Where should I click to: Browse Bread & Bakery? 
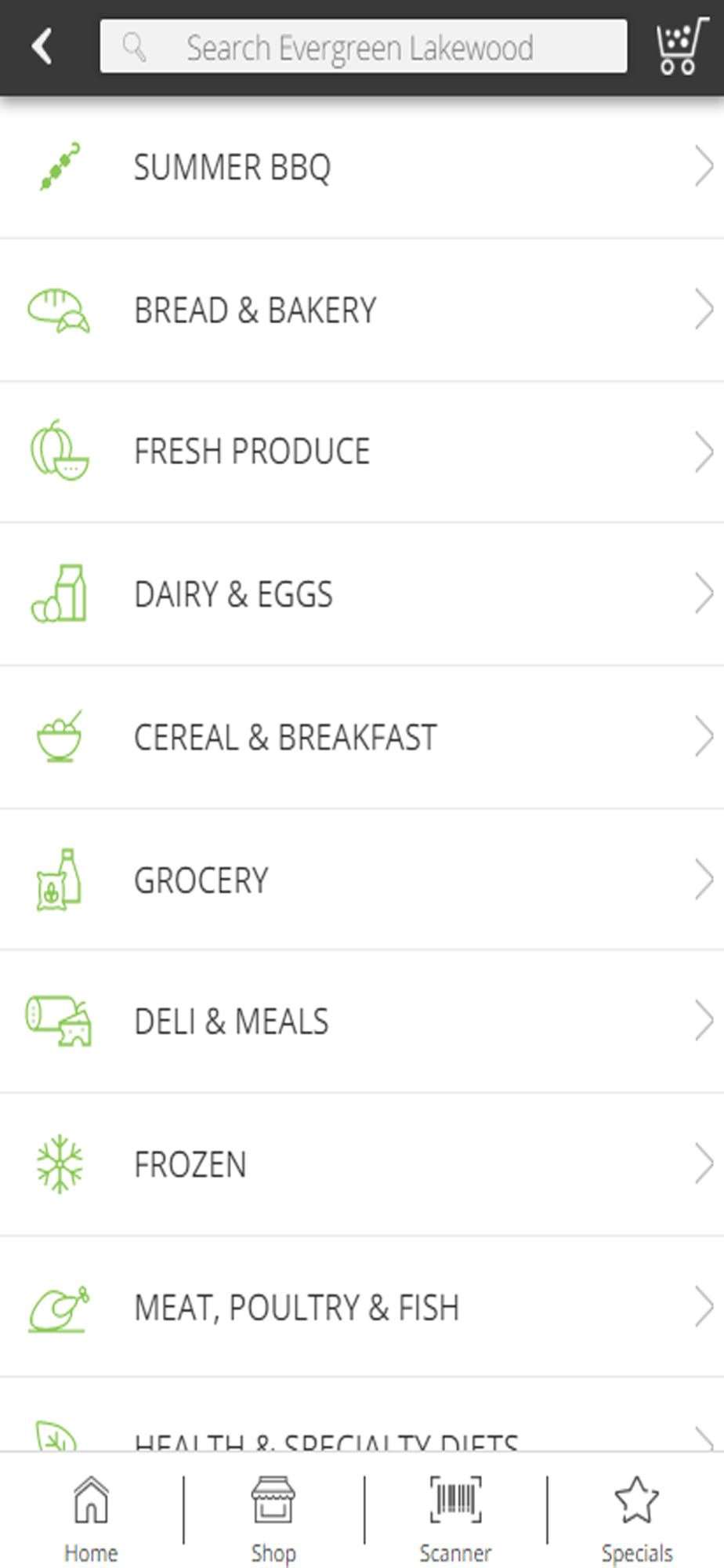(362, 310)
